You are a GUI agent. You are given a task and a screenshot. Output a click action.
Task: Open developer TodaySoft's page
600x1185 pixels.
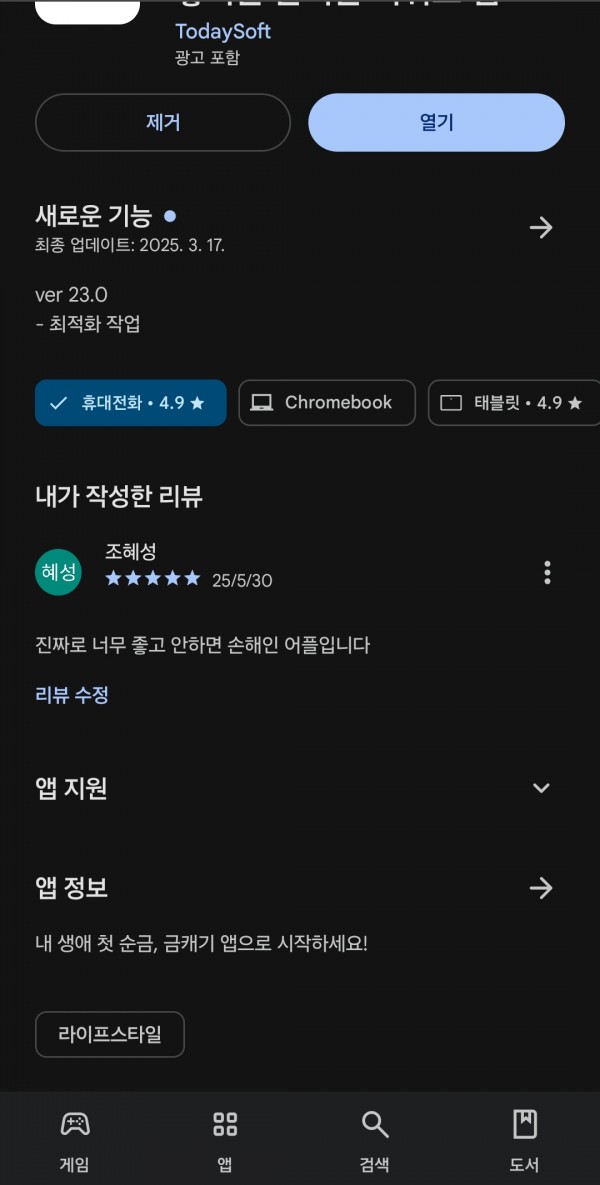(222, 32)
